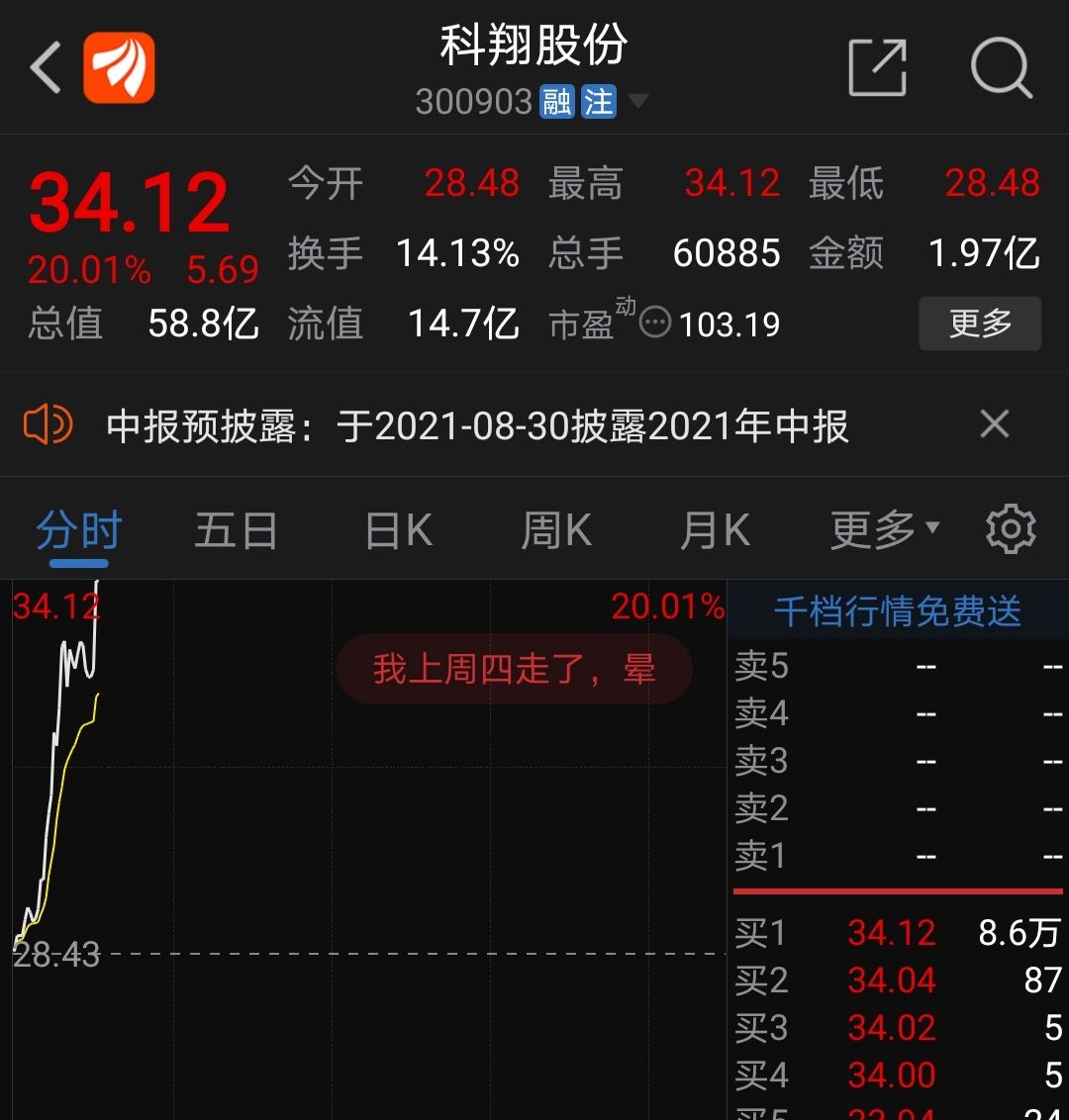Open the stock search icon
Image resolution: width=1069 pixels, height=1120 pixels.
[1003, 67]
